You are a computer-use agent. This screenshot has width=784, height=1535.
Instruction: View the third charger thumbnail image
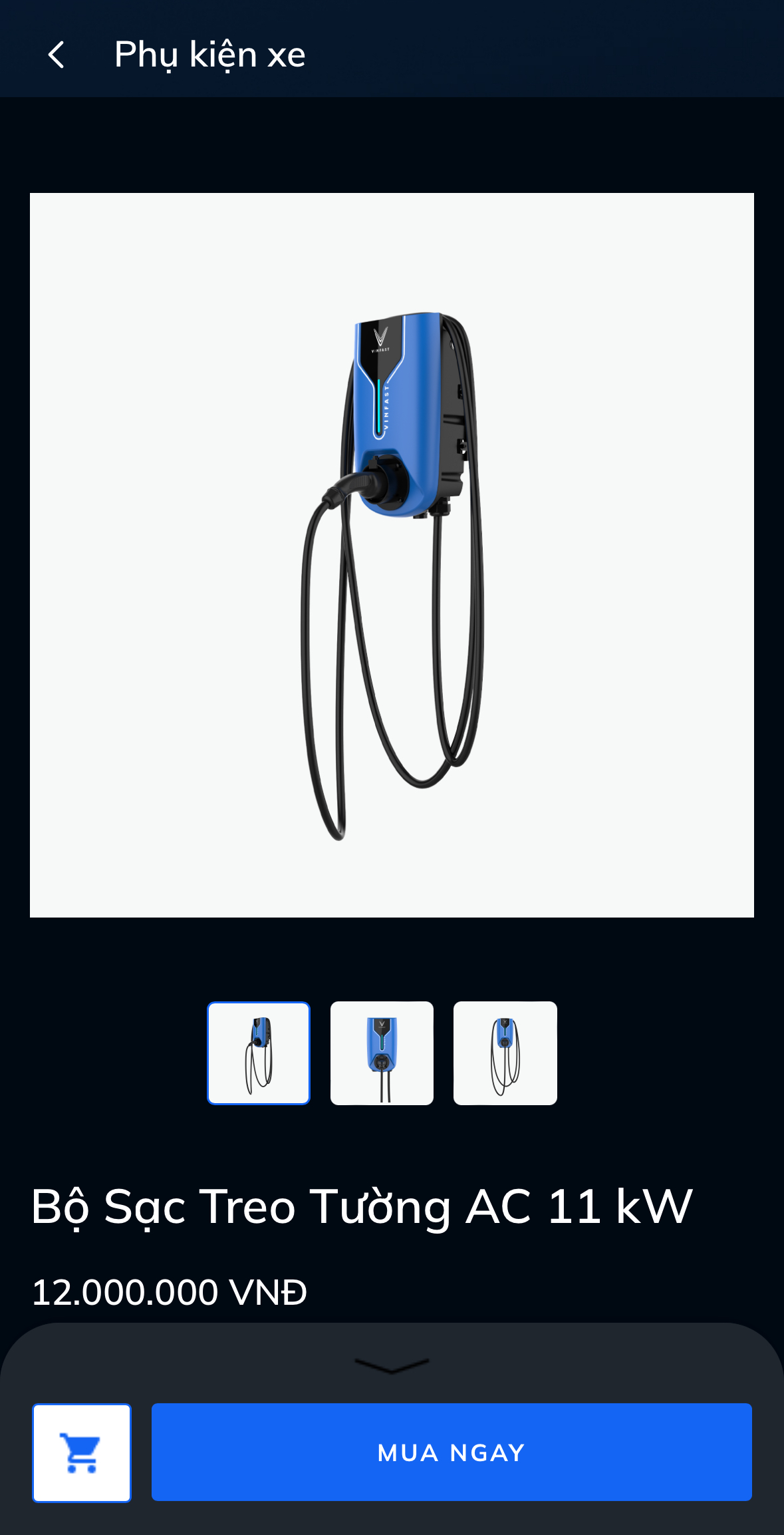(x=505, y=1053)
